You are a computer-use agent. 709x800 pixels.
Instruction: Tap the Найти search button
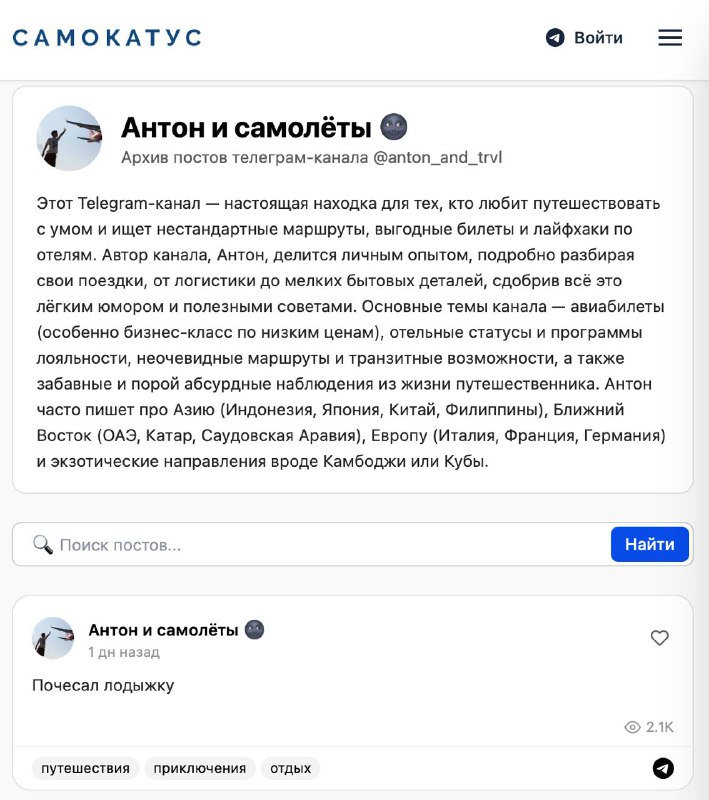point(649,545)
